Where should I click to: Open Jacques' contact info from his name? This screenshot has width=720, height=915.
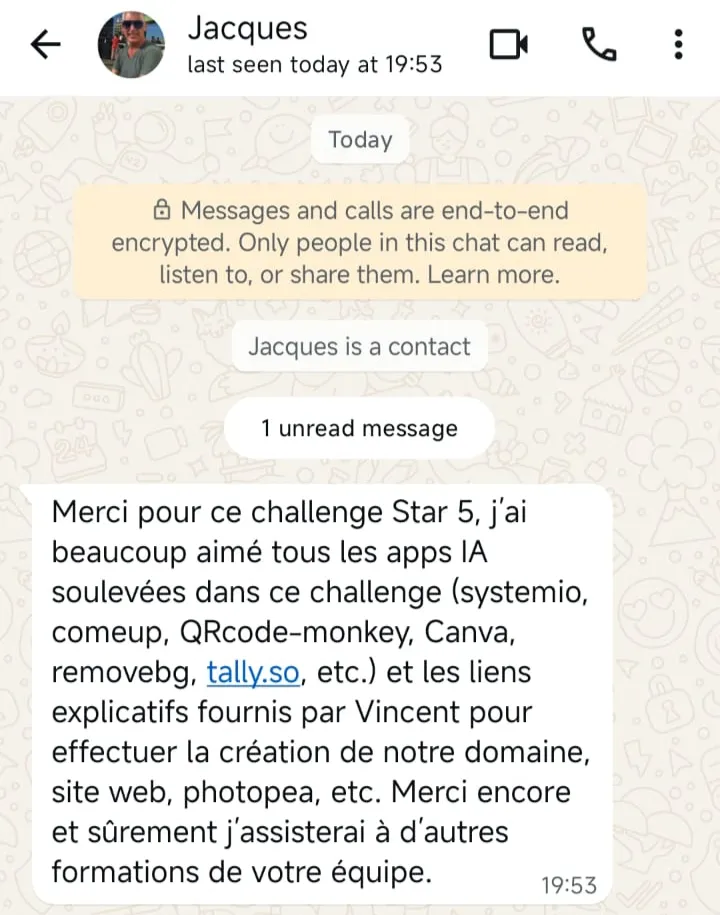coord(248,29)
